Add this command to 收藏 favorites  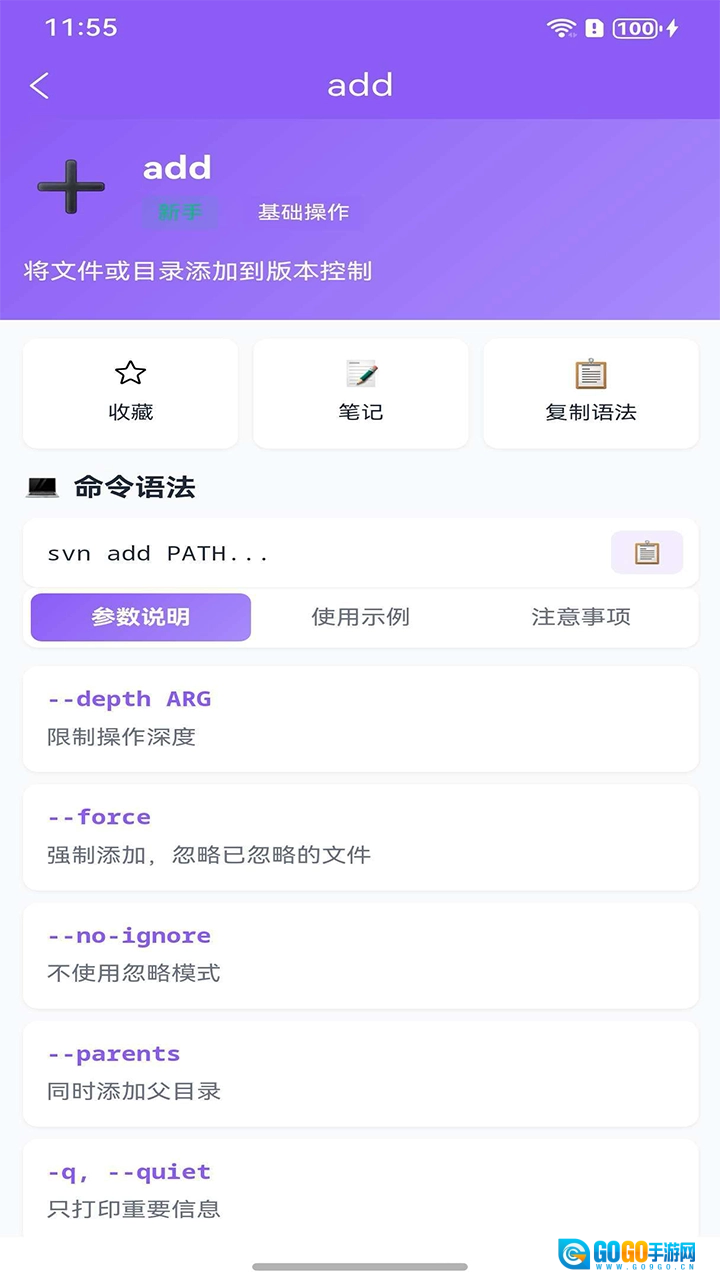[130, 393]
